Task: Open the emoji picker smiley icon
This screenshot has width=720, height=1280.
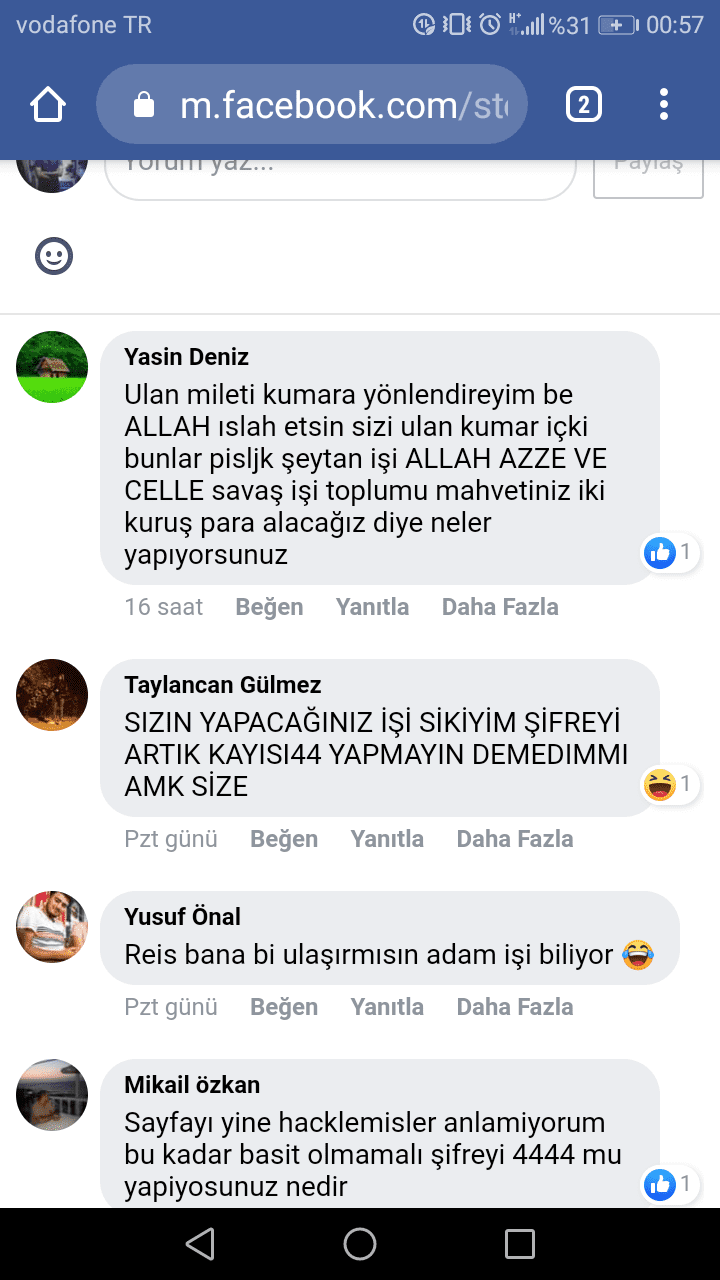Action: click(54, 256)
